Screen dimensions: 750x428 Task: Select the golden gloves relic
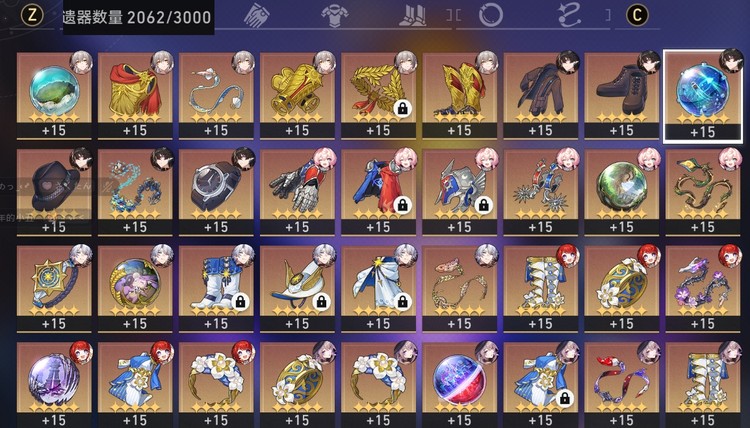tap(297, 90)
